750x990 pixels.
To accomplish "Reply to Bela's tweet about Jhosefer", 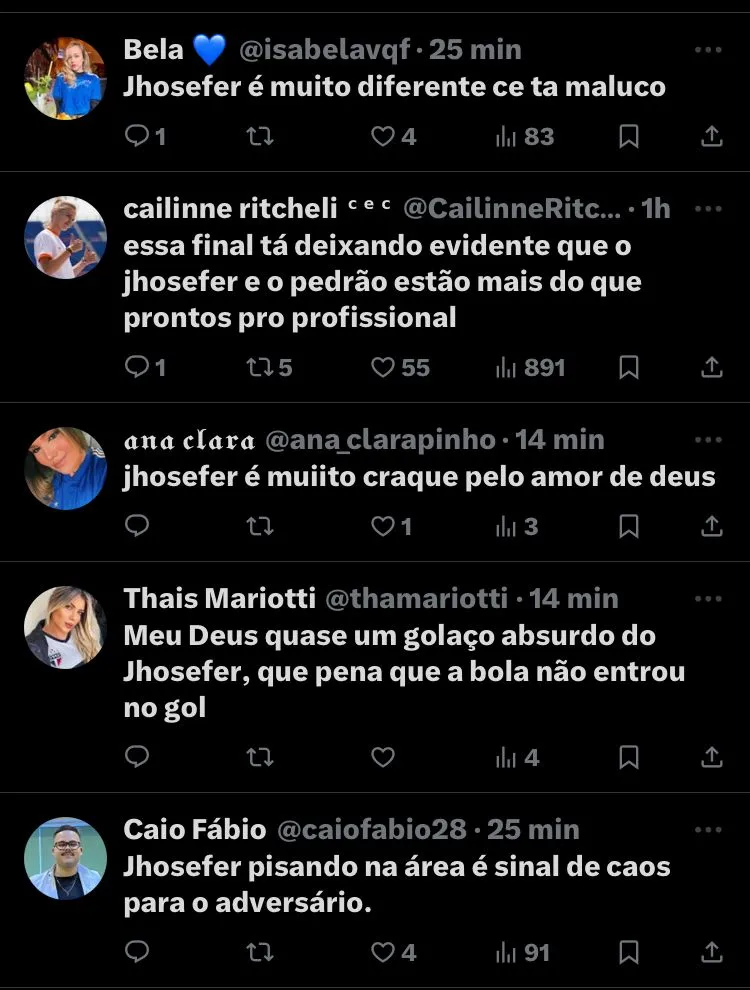I will click(137, 136).
